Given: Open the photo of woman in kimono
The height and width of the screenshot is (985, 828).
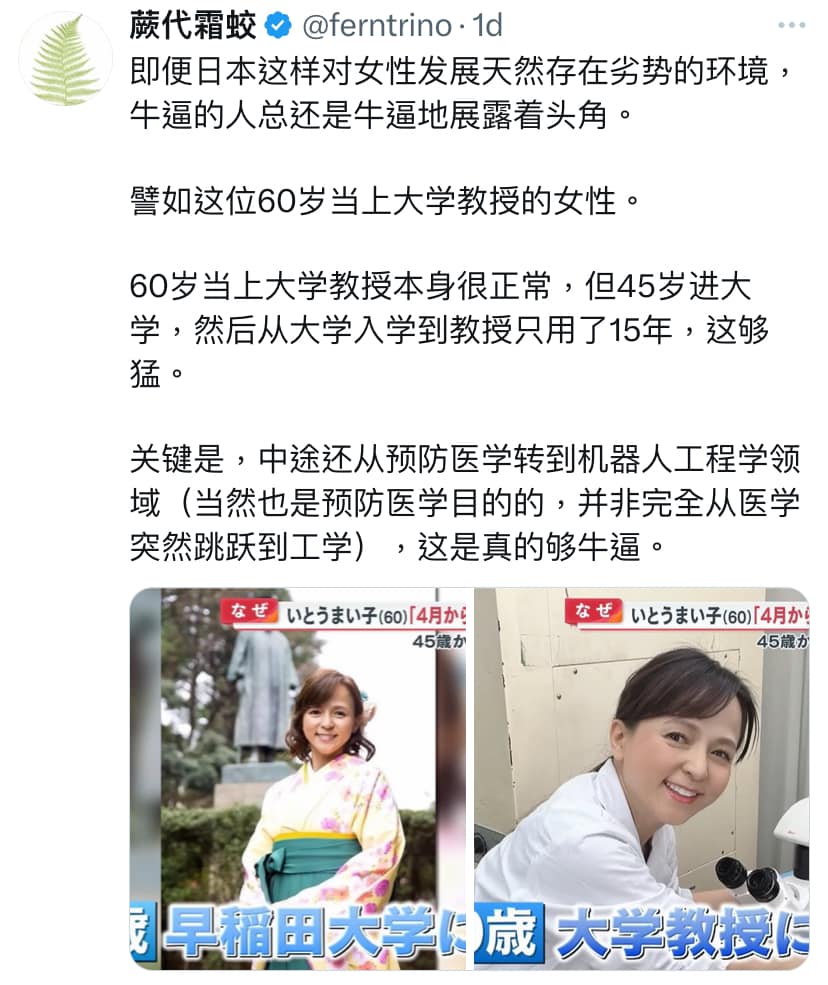Looking at the screenshot, I should point(298,777).
